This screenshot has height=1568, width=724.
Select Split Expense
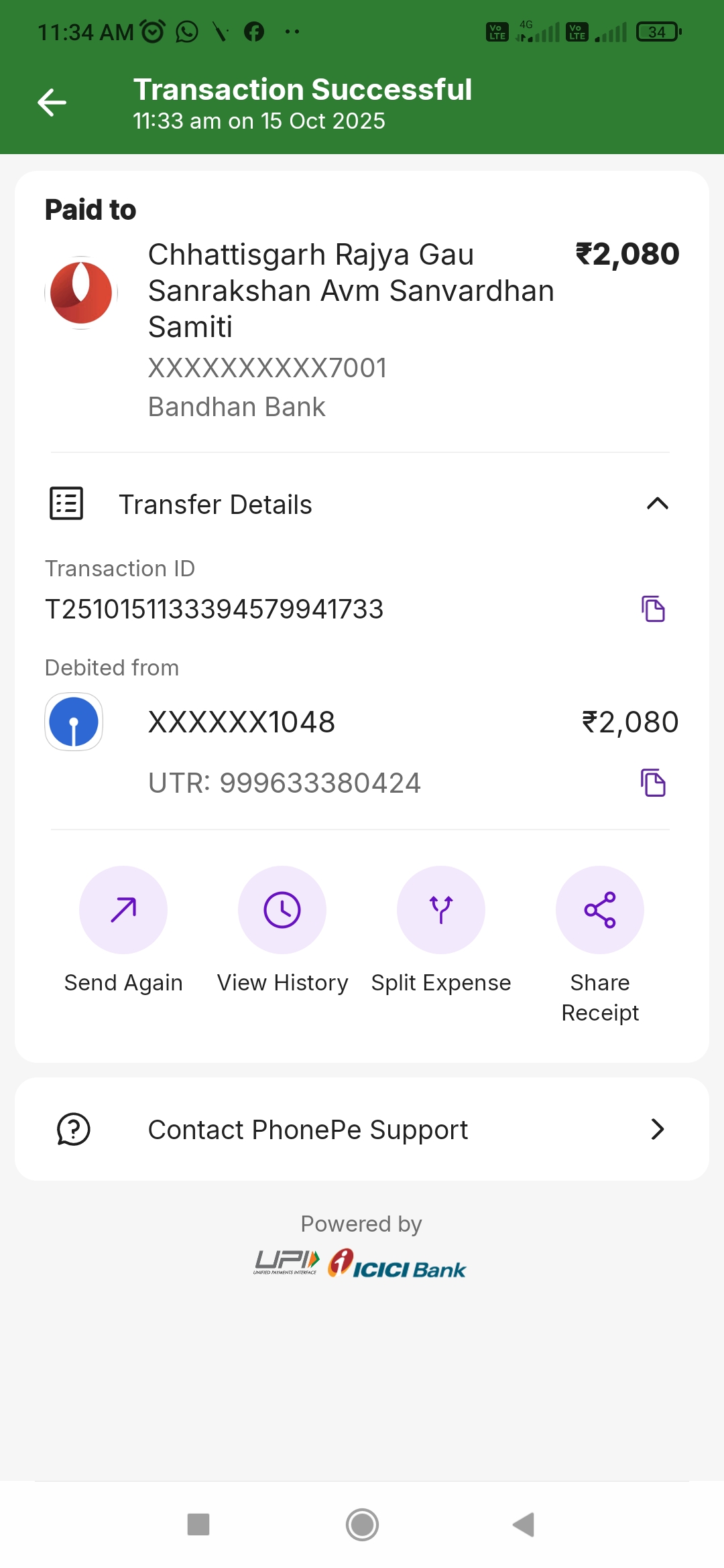441,910
